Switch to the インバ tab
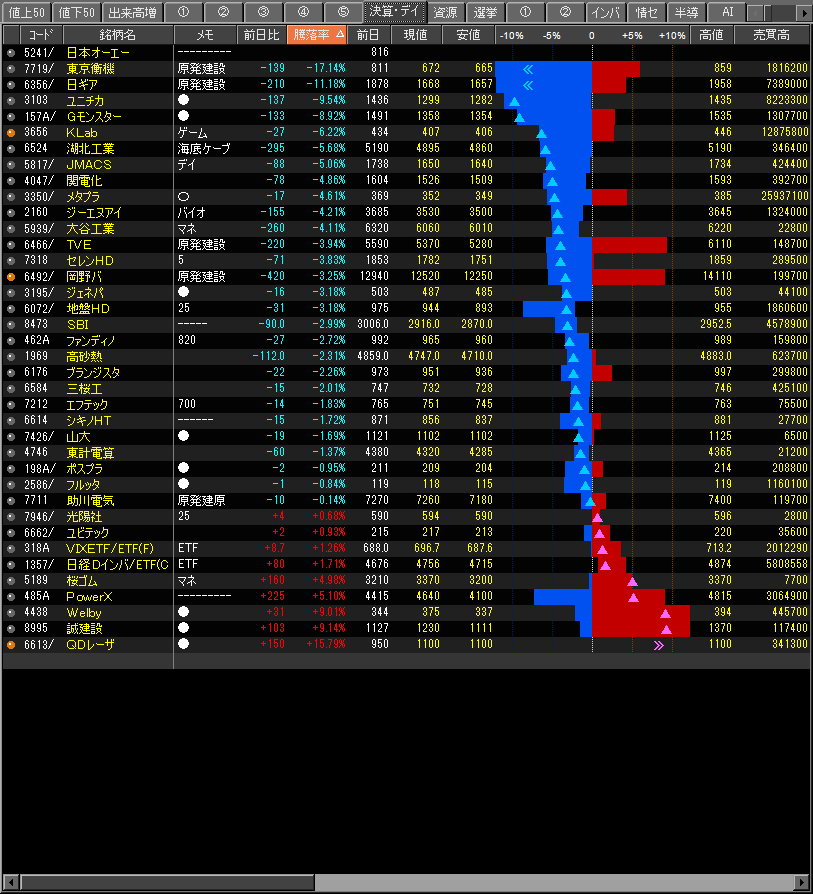Viewport: 813px width, 894px height. tap(606, 12)
